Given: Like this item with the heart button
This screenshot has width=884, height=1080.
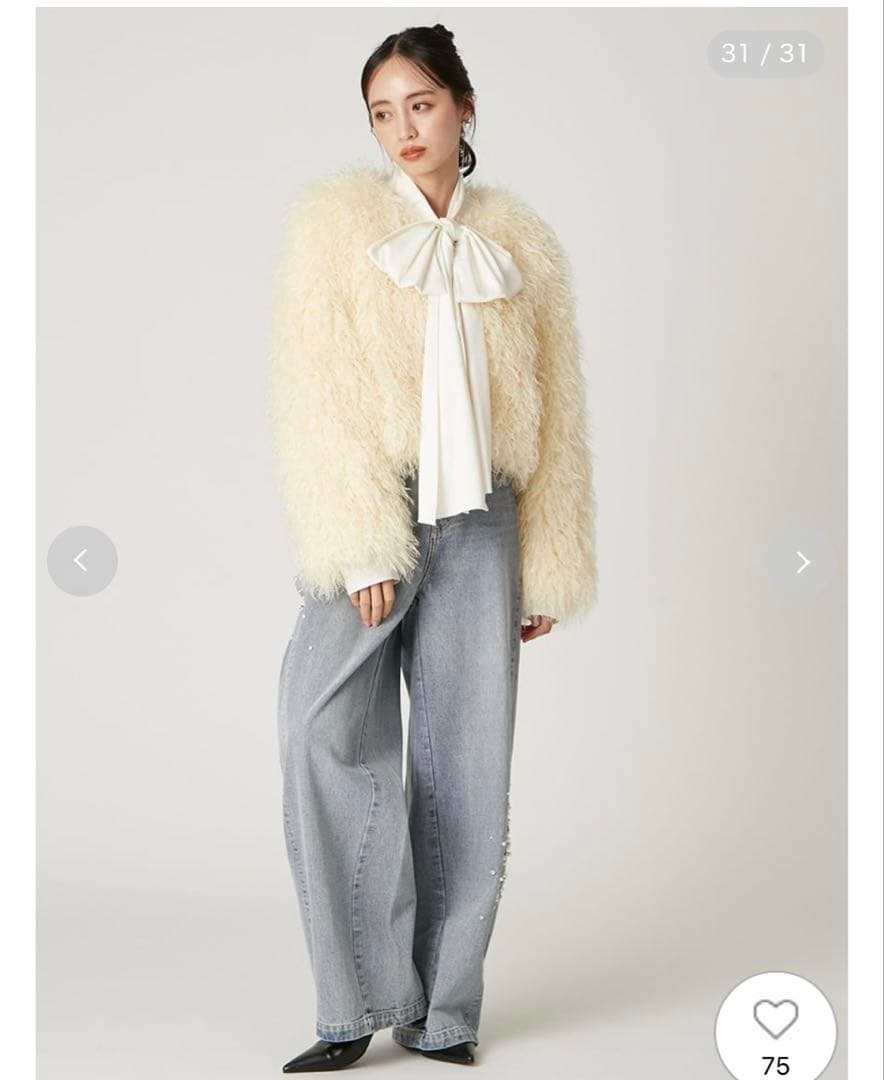Looking at the screenshot, I should (775, 1020).
